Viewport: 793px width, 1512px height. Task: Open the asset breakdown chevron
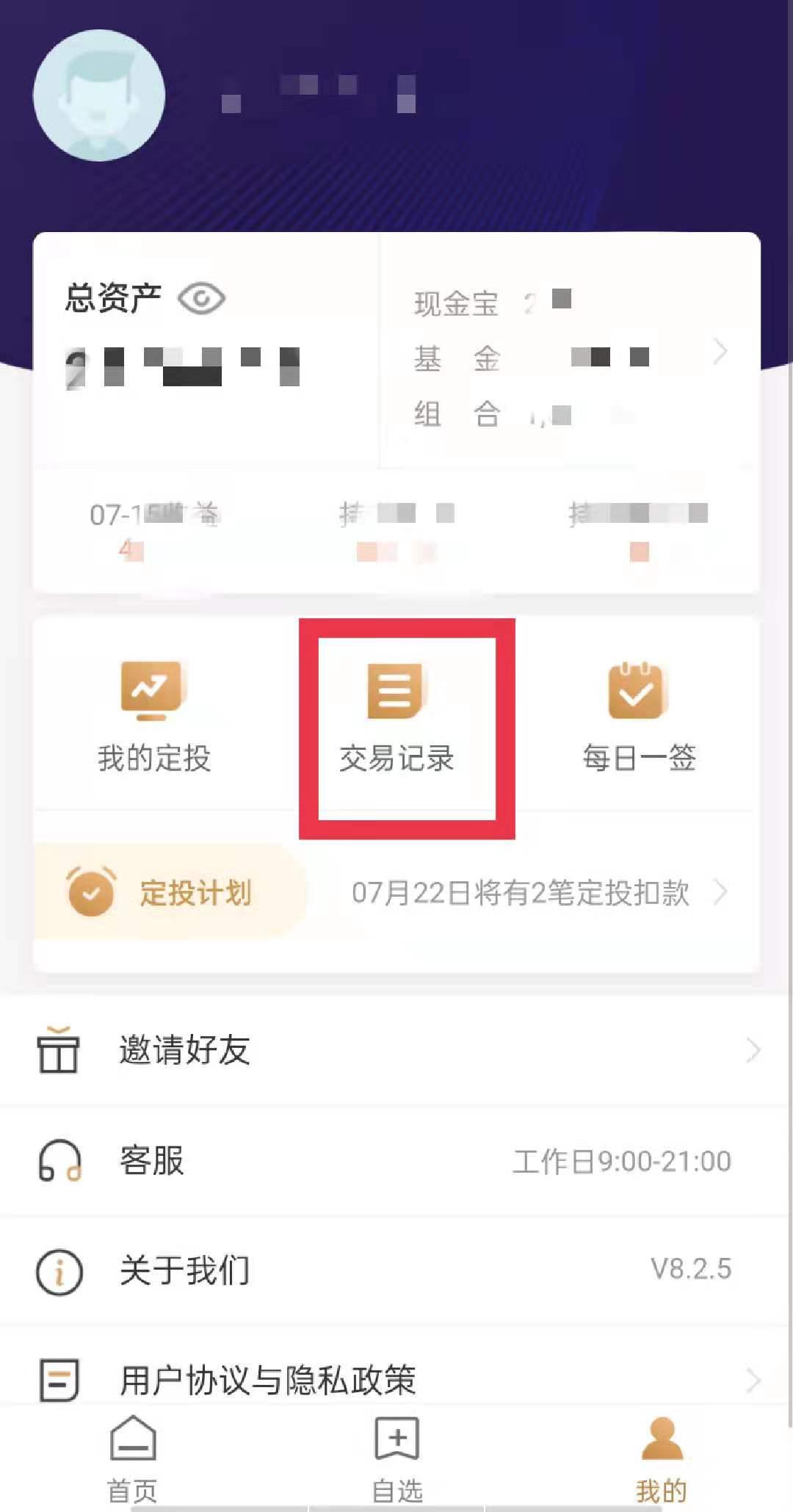pyautogui.click(x=720, y=352)
